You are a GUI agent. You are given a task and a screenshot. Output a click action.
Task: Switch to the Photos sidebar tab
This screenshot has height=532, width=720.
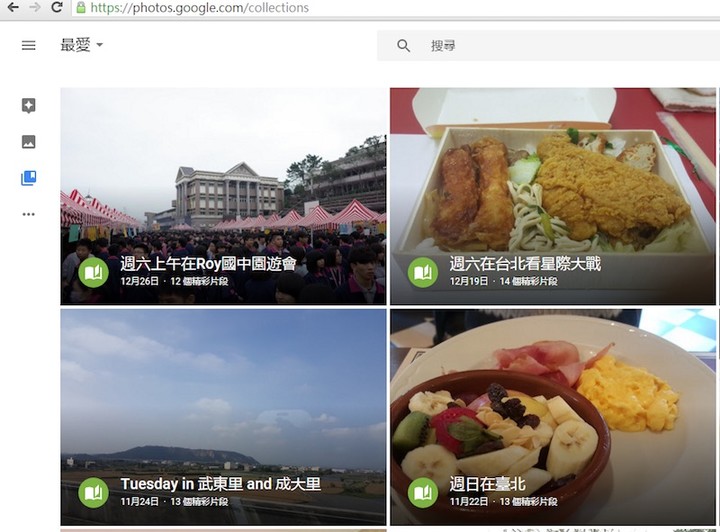point(29,142)
